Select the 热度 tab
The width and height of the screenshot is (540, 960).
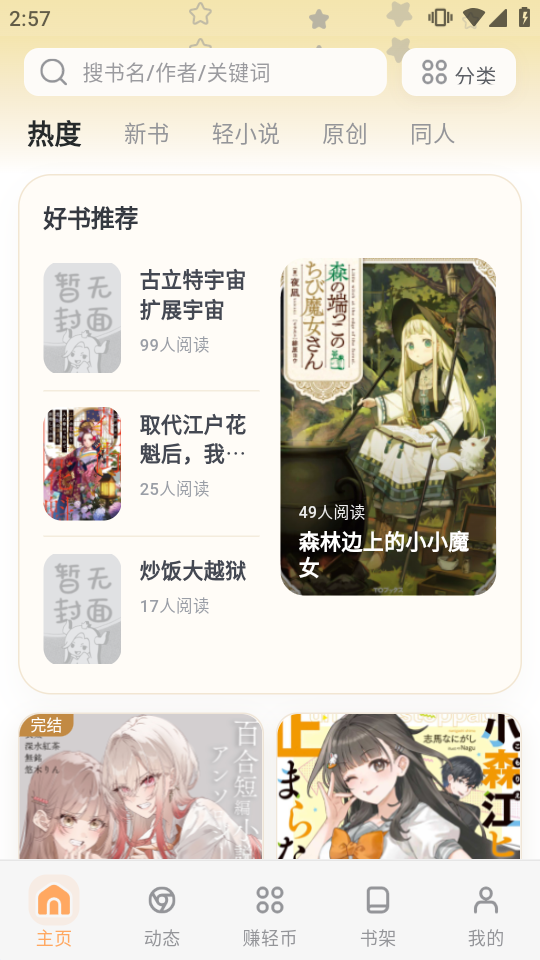54,134
